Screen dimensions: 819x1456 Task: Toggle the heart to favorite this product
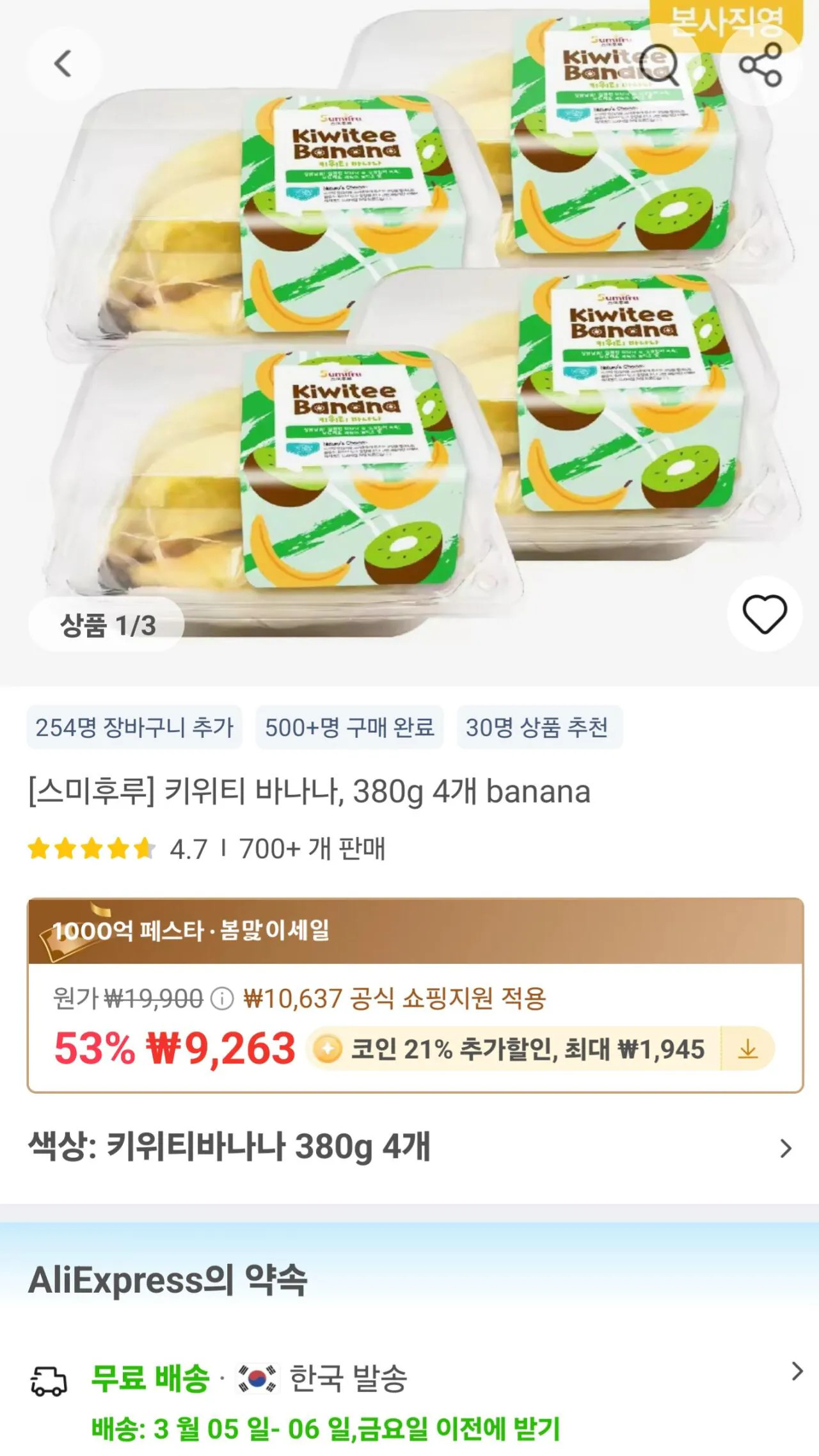tap(766, 614)
